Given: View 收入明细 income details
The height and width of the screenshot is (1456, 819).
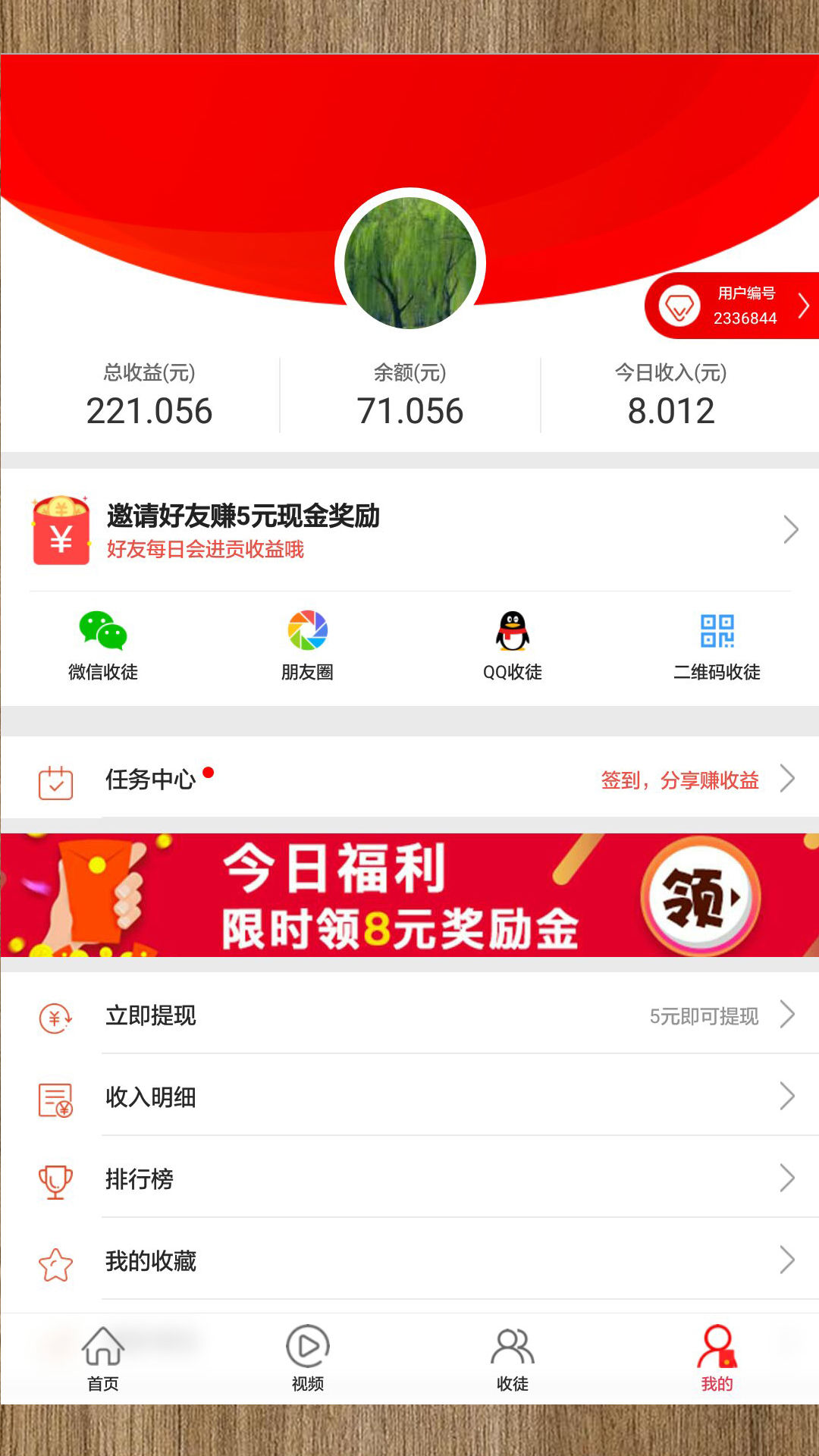Looking at the screenshot, I should click(x=409, y=1097).
